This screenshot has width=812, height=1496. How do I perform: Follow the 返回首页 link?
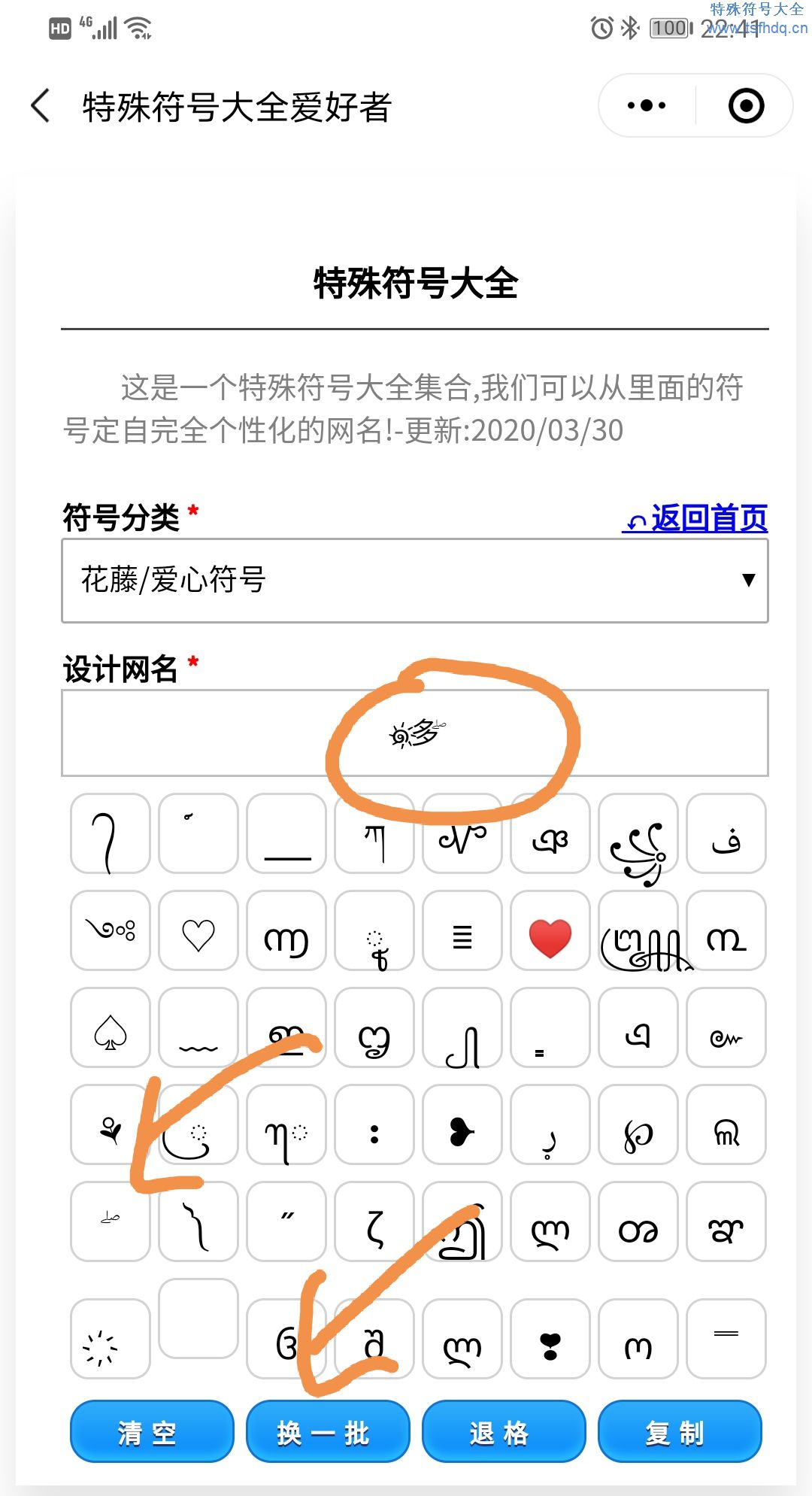tap(695, 518)
